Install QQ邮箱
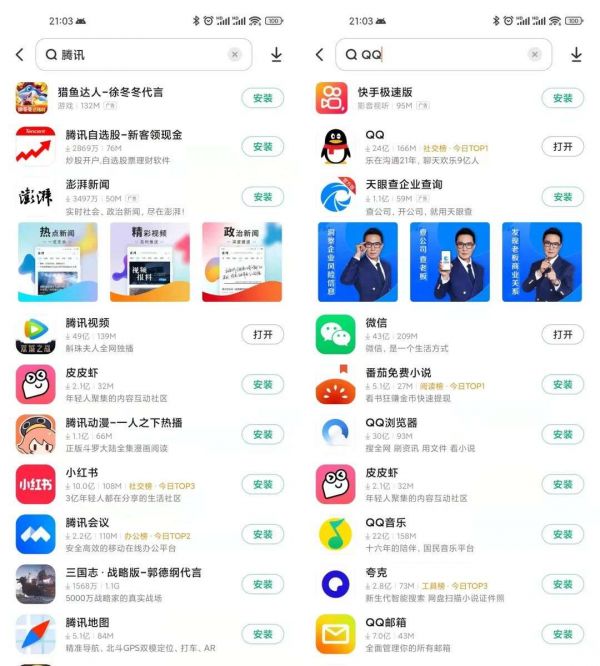Viewport: 600px width, 666px height. click(x=563, y=634)
